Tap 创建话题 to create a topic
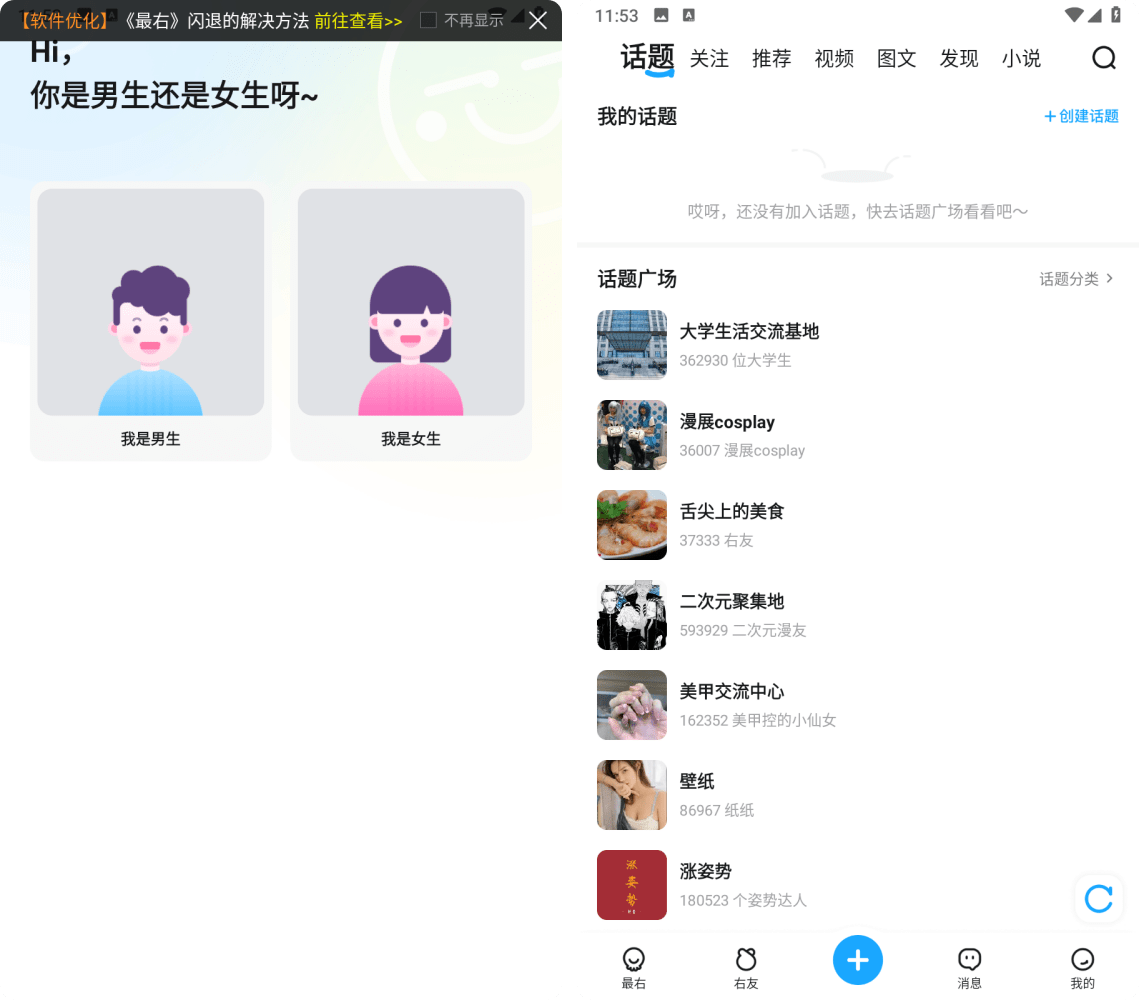This screenshot has height=1000, width=1139. pyautogui.click(x=1081, y=116)
